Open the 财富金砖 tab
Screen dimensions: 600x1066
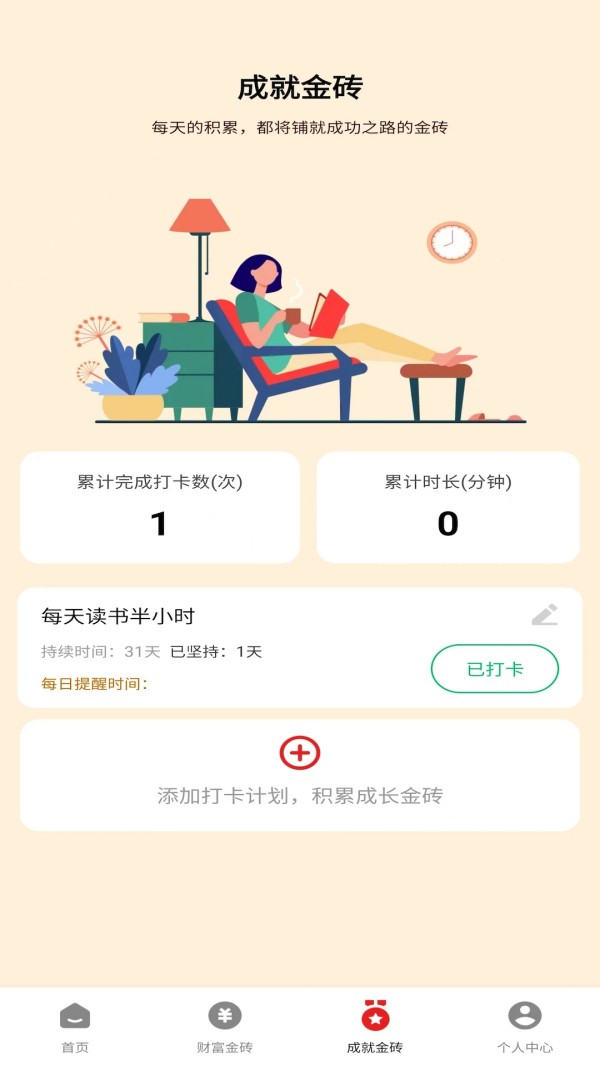(x=225, y=1027)
